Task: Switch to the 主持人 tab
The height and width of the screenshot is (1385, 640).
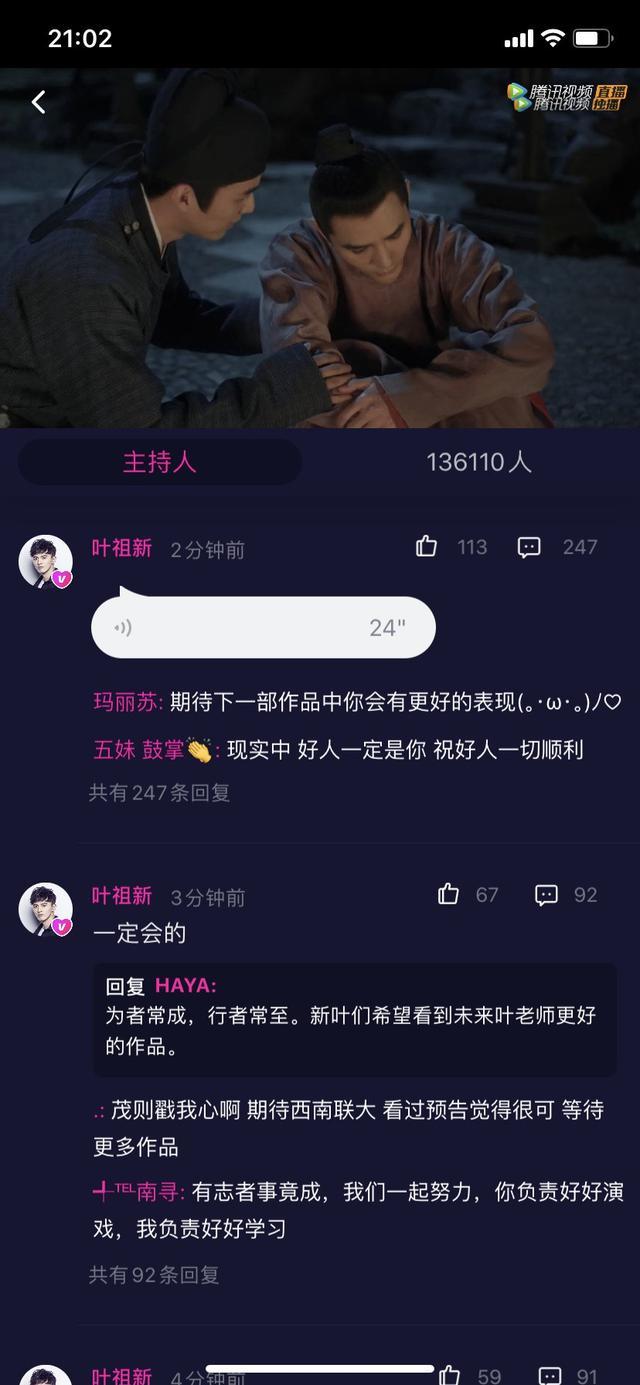Action: point(160,462)
